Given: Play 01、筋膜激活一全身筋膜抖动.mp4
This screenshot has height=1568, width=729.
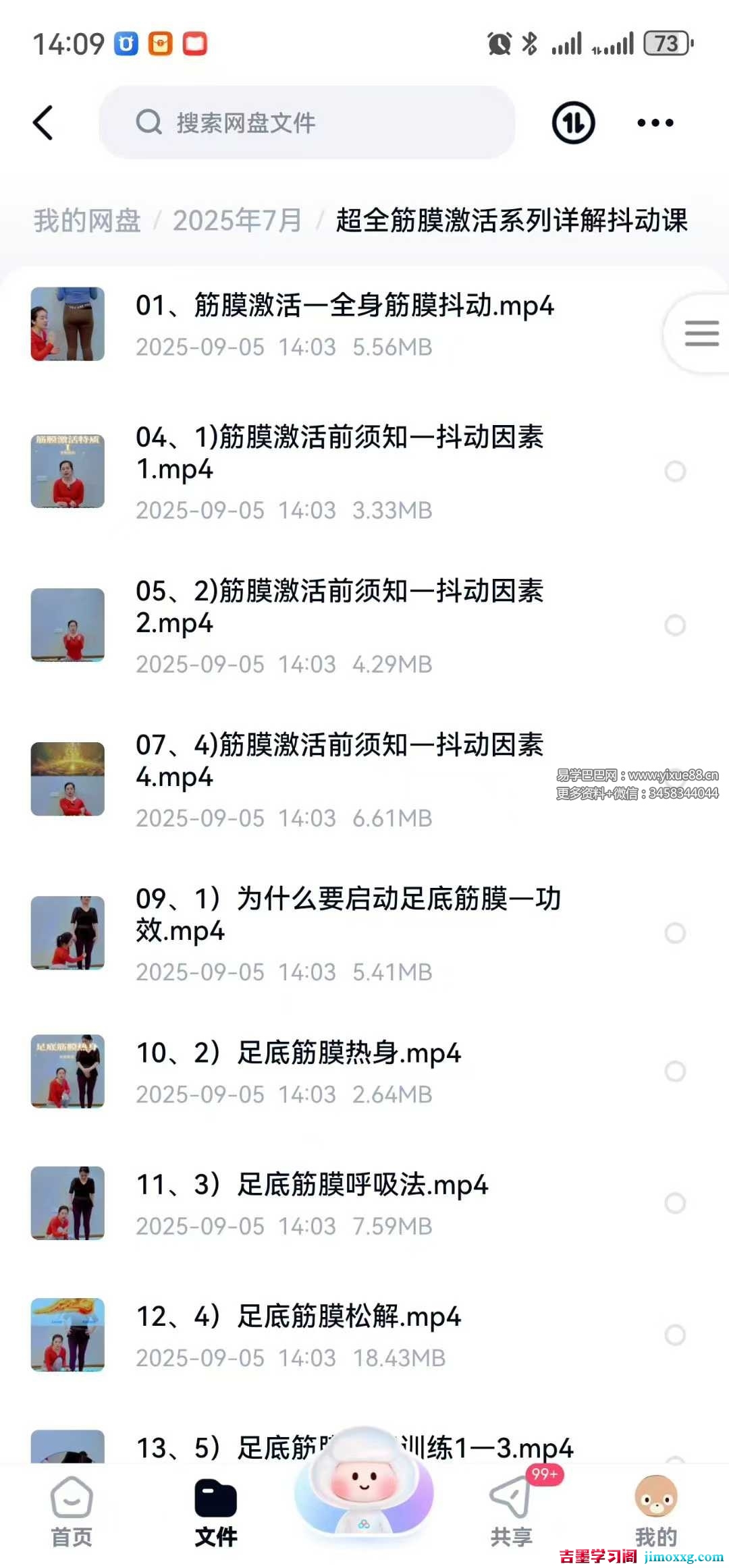Looking at the screenshot, I should tap(344, 306).
